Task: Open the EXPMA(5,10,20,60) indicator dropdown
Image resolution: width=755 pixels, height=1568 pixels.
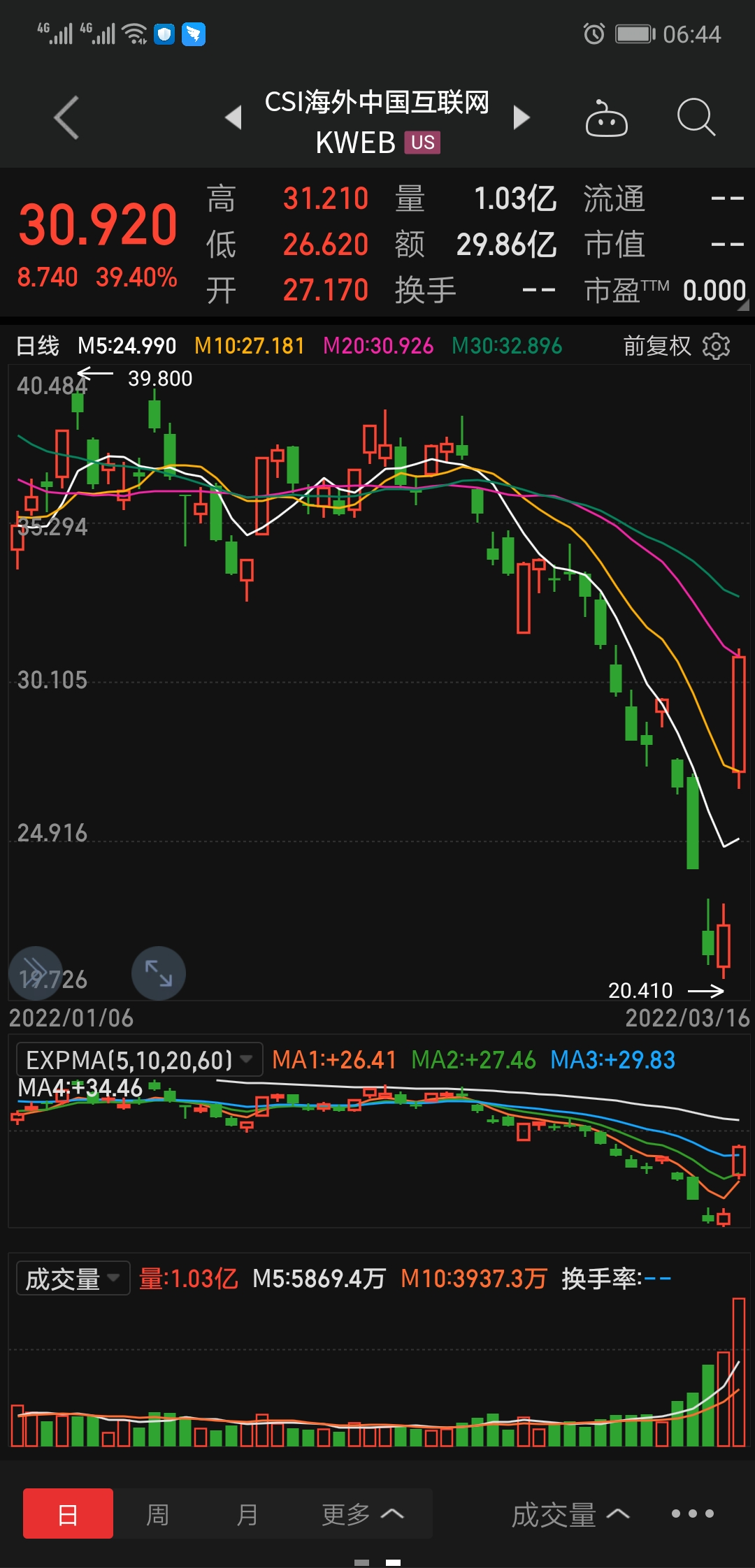Action: 139,1060
